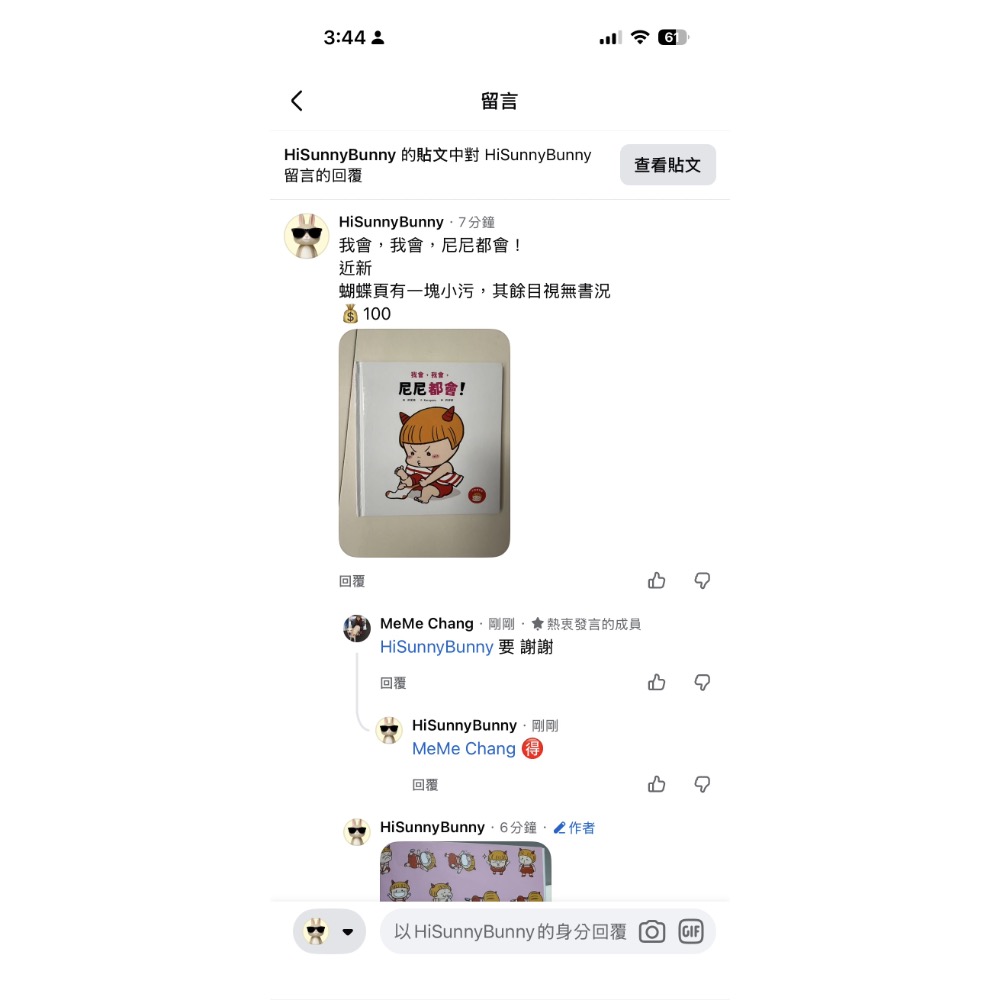Like HiSunnyBunny's comment about the 尼尼都會 book

tap(656, 580)
